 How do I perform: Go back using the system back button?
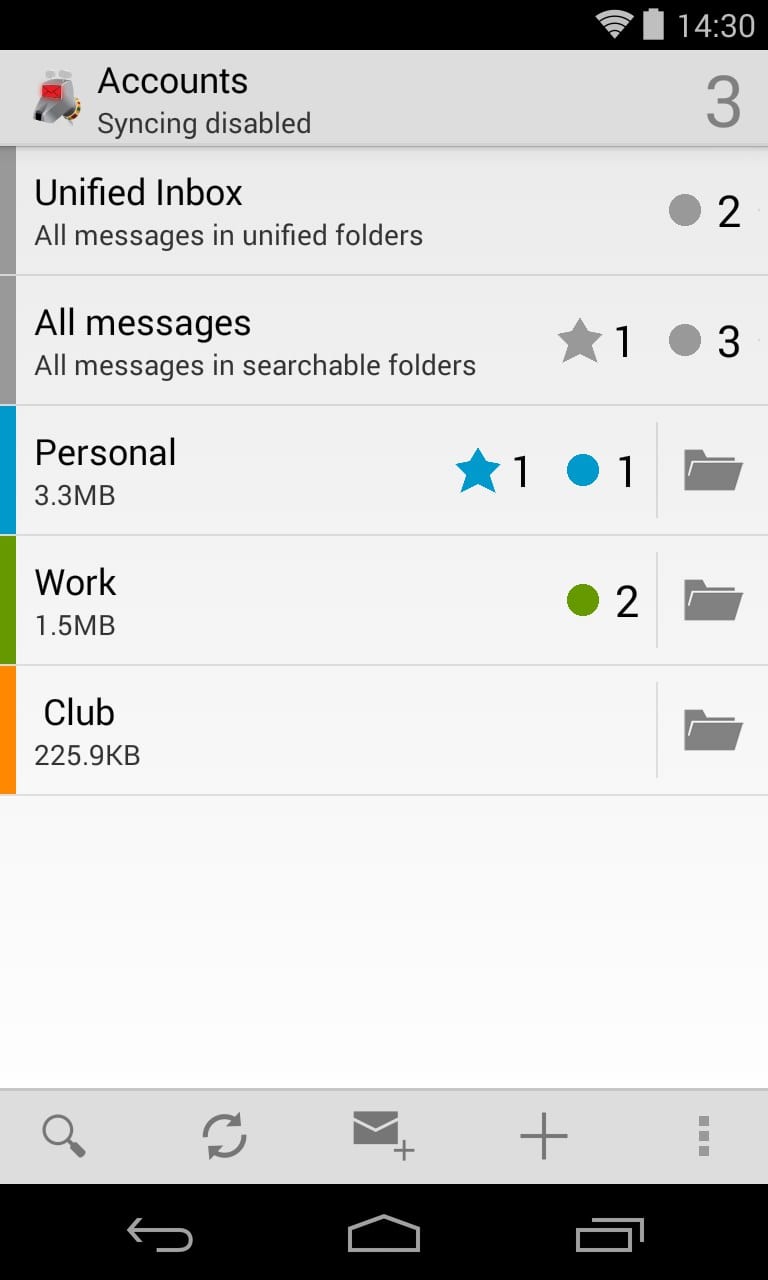pos(160,1234)
